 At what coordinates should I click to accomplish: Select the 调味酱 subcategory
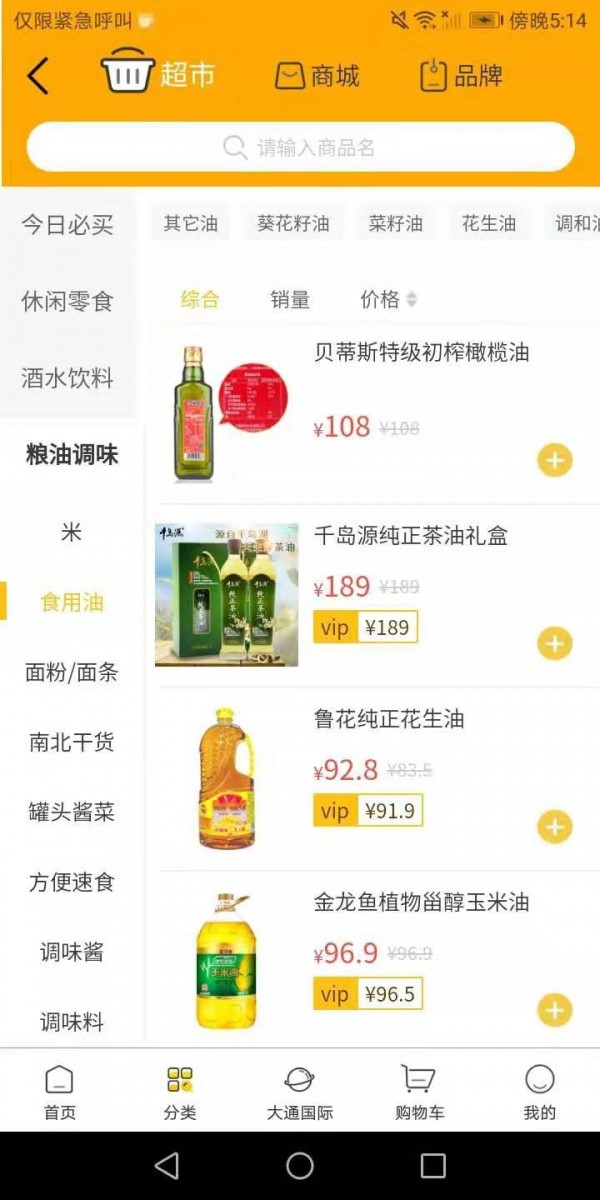pyautogui.click(x=71, y=952)
